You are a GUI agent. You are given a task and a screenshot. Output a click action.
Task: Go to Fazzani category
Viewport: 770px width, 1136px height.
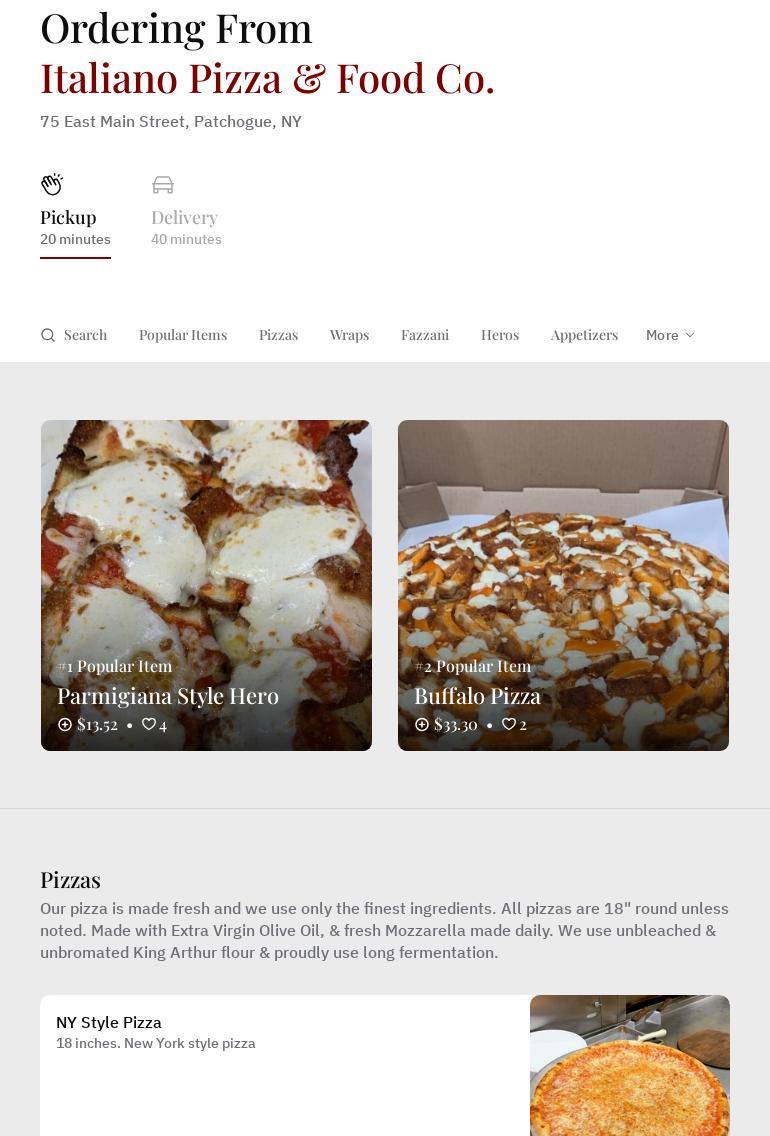(425, 335)
